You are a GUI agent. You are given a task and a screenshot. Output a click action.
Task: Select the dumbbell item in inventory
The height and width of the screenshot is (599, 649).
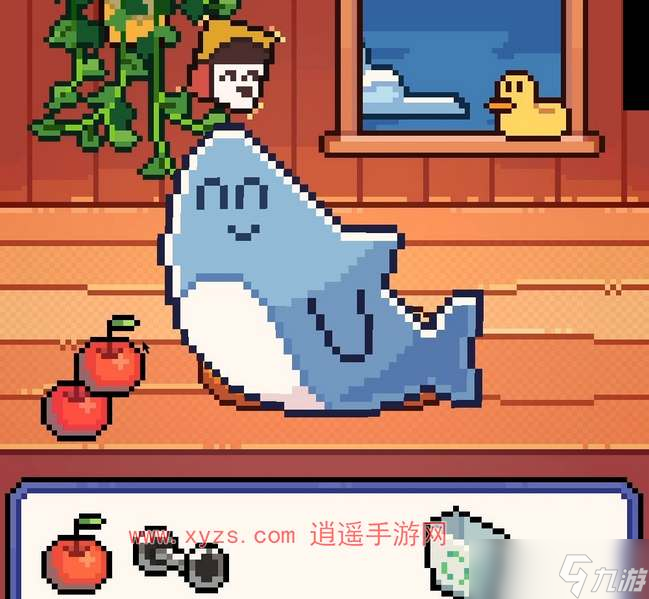(x=181, y=555)
